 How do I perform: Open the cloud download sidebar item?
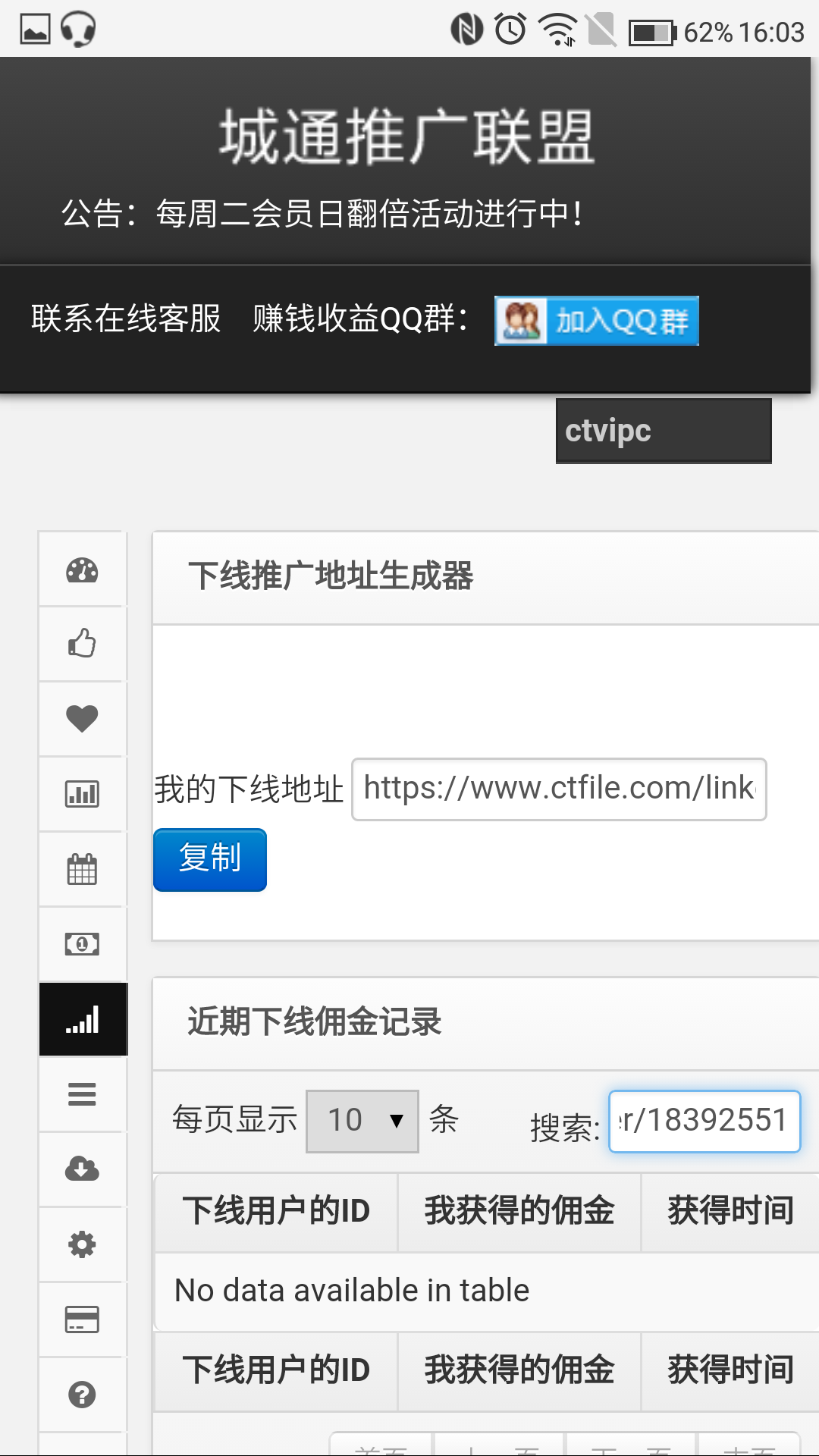click(82, 1169)
